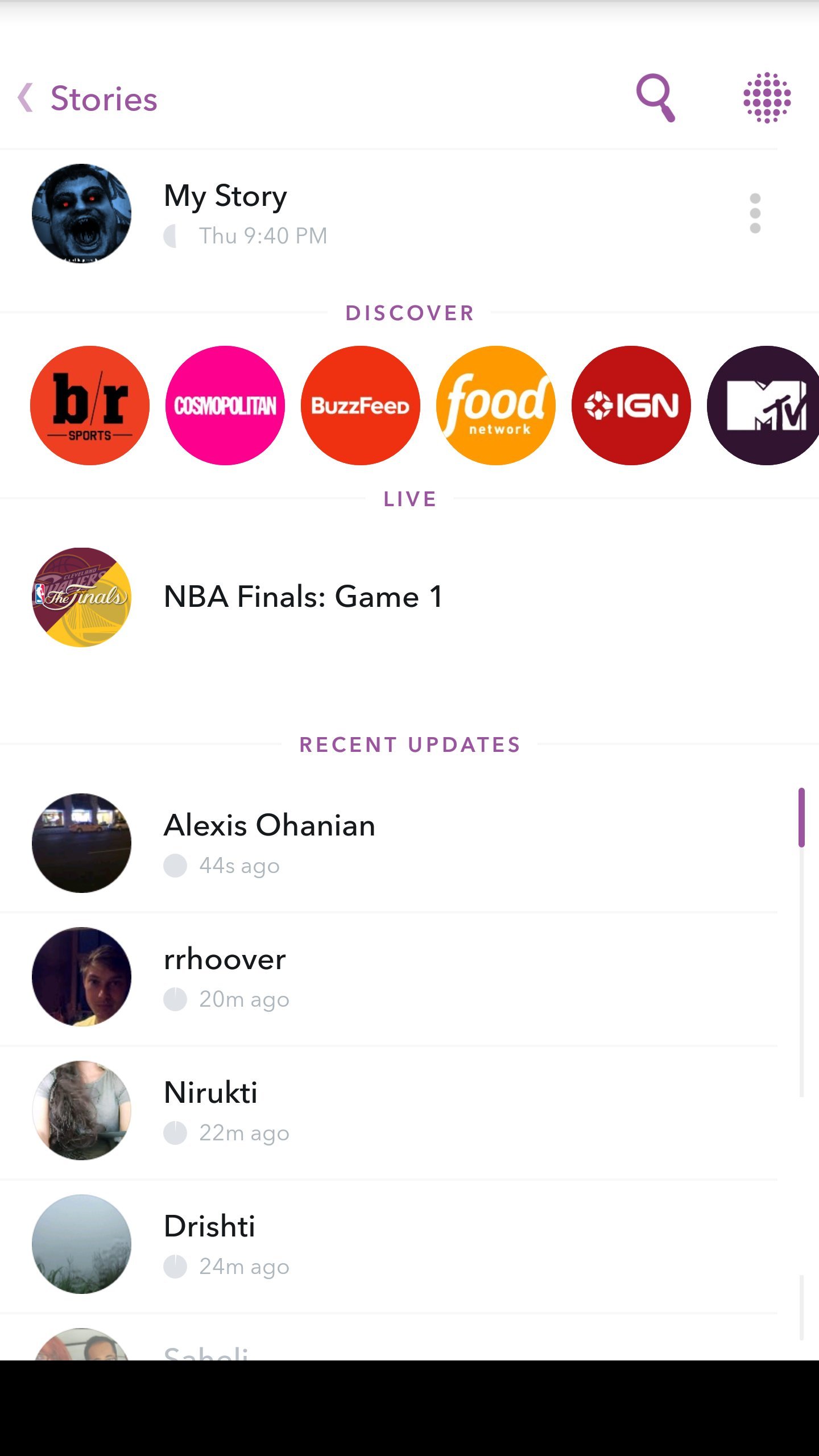Viewport: 819px width, 1456px height.
Task: Open My Story options menu
Action: pos(755,213)
